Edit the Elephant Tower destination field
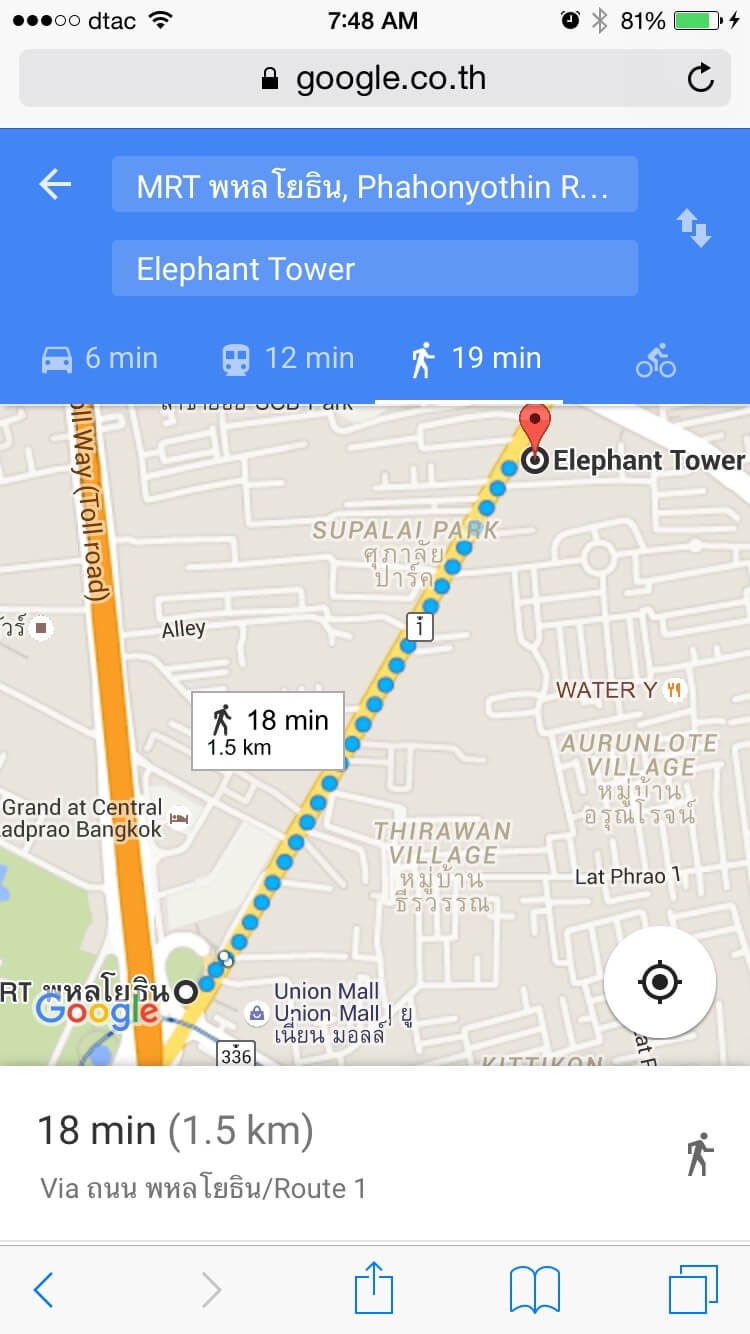Image resolution: width=750 pixels, height=1334 pixels. point(374,269)
